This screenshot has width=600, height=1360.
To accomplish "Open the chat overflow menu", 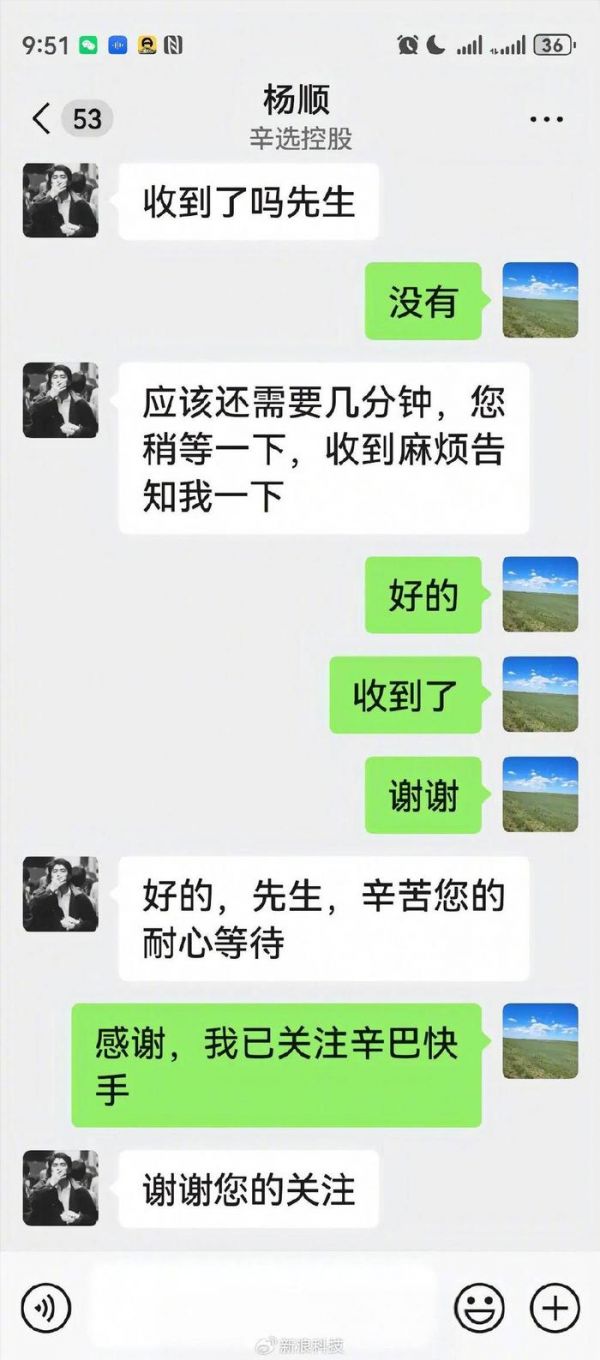I will [546, 119].
